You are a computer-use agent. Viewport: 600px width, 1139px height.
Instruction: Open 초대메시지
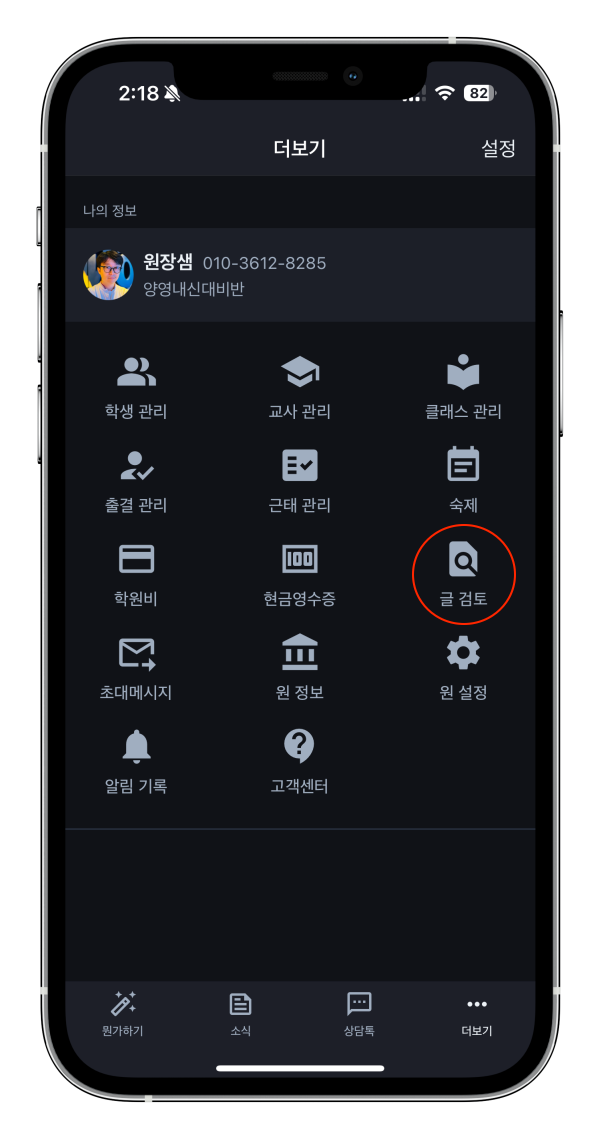[136, 668]
